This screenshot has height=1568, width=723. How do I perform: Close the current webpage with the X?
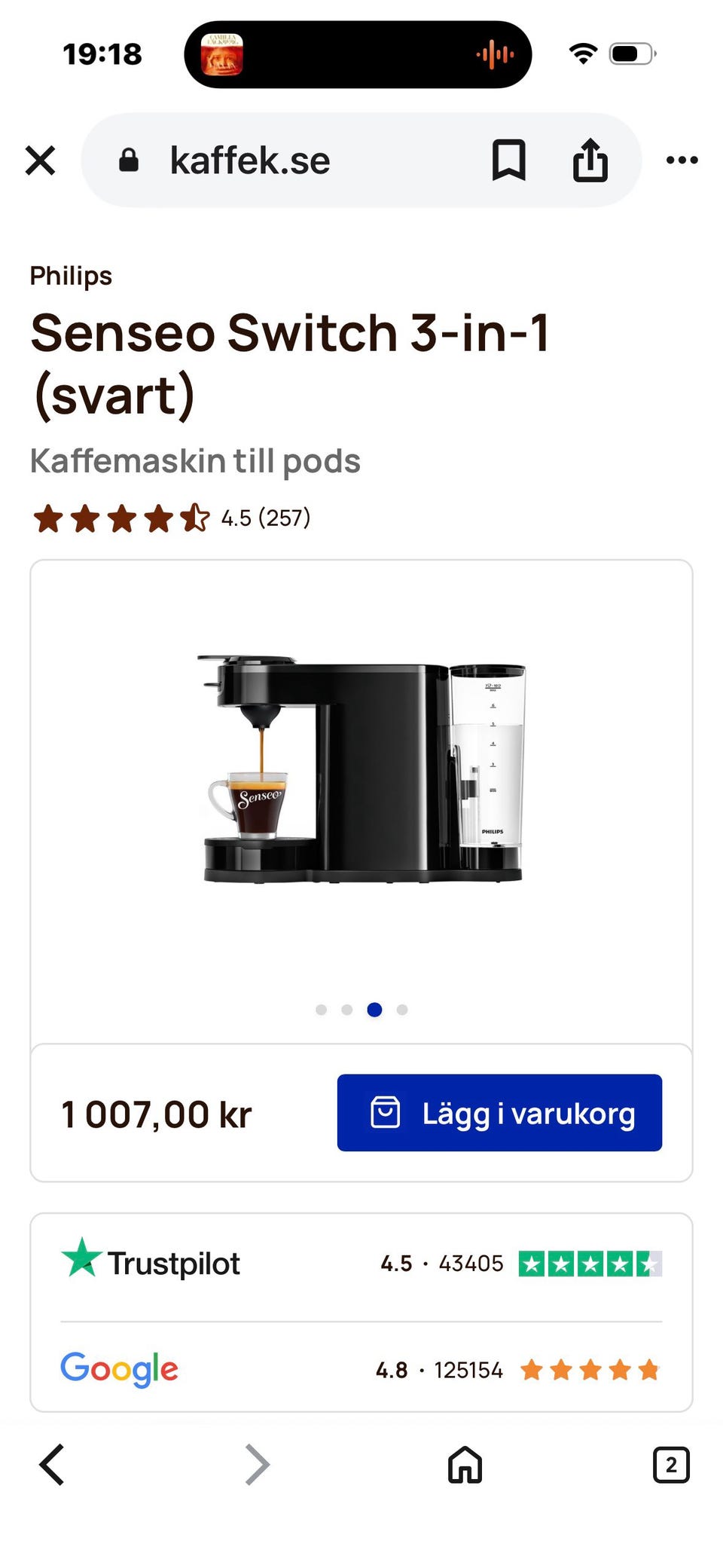40,160
